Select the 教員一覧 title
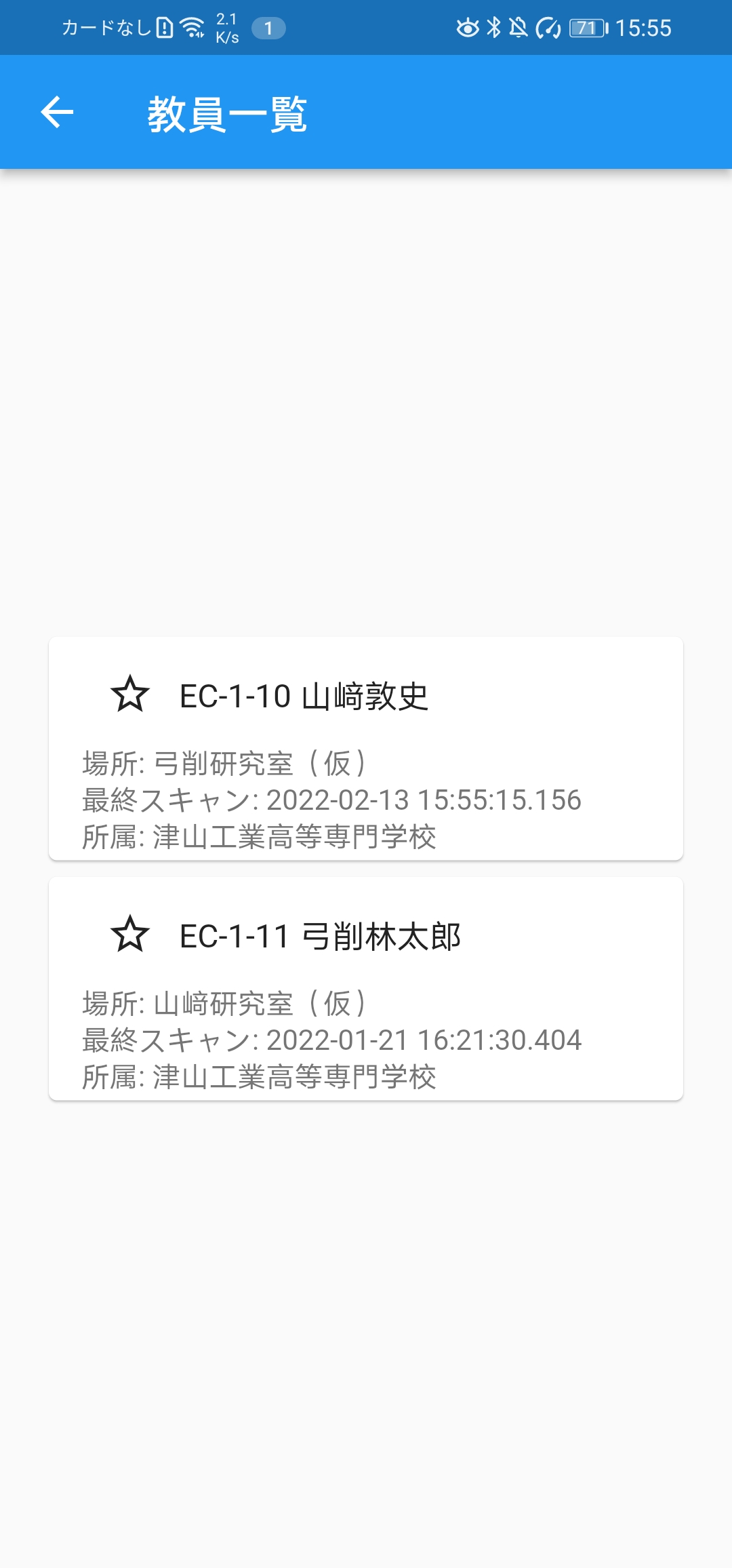This screenshot has width=732, height=1568. (x=228, y=113)
